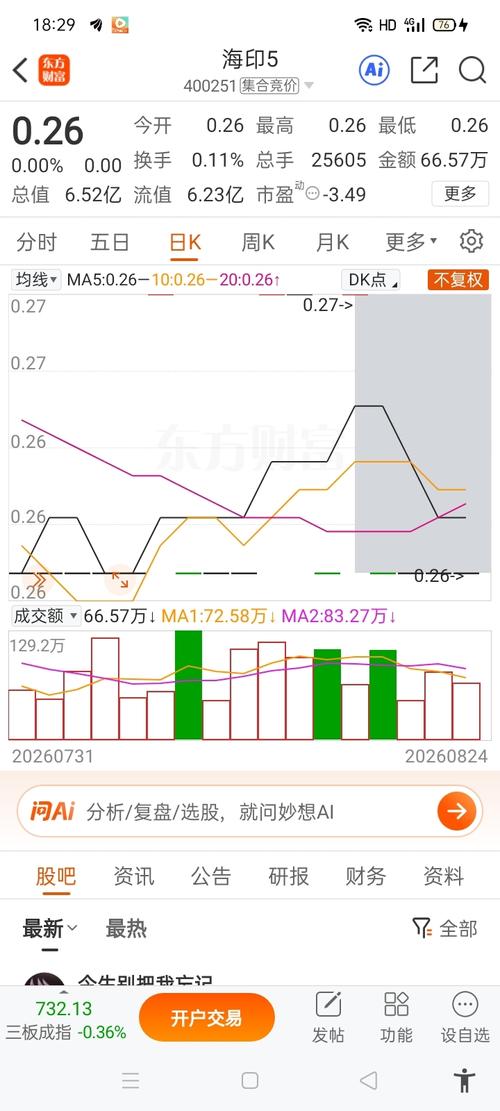The height and width of the screenshot is (1111, 500).
Task: Open the 成交额 indicator dropdown
Action: pos(46,616)
